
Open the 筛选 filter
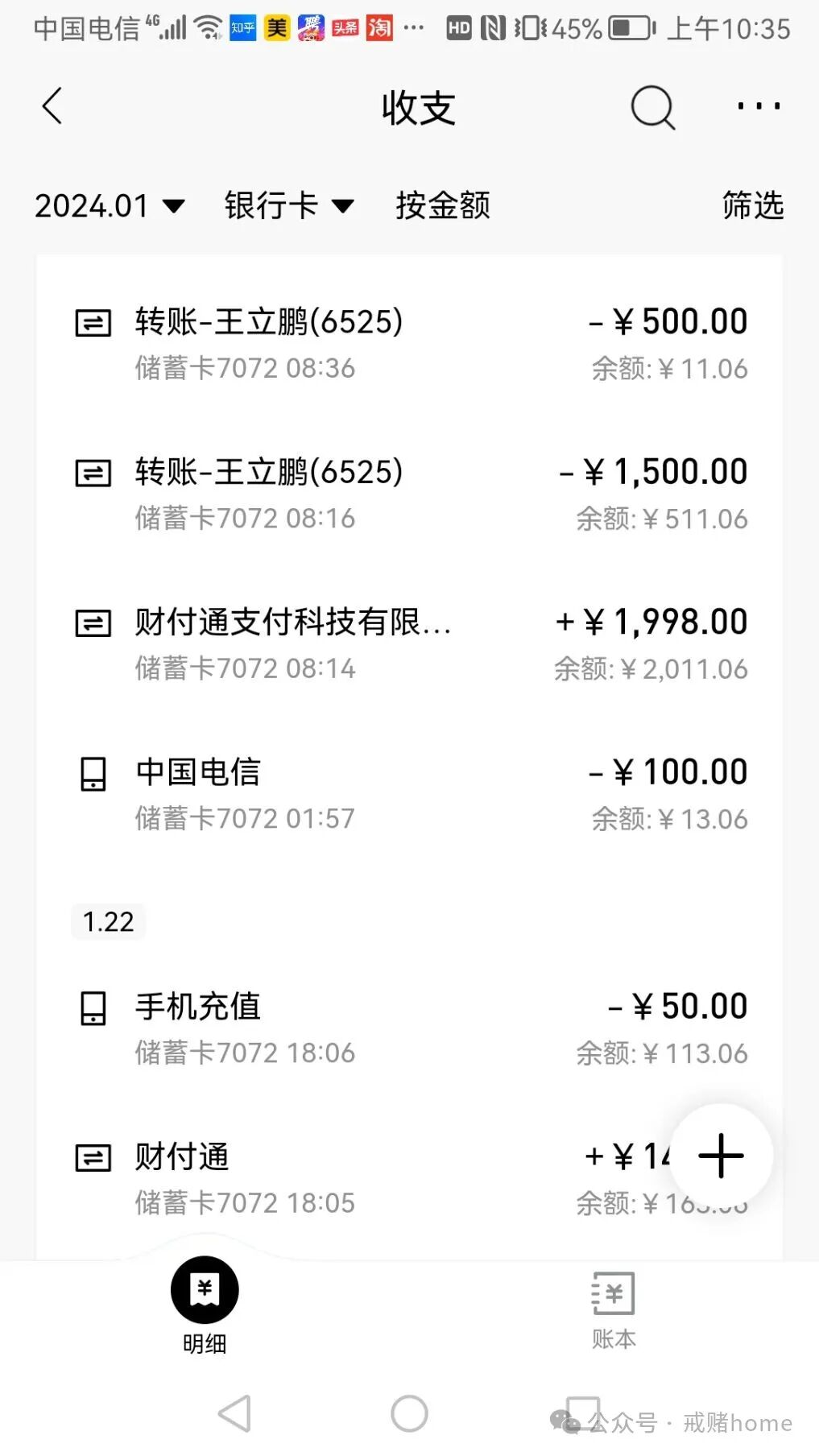[752, 206]
